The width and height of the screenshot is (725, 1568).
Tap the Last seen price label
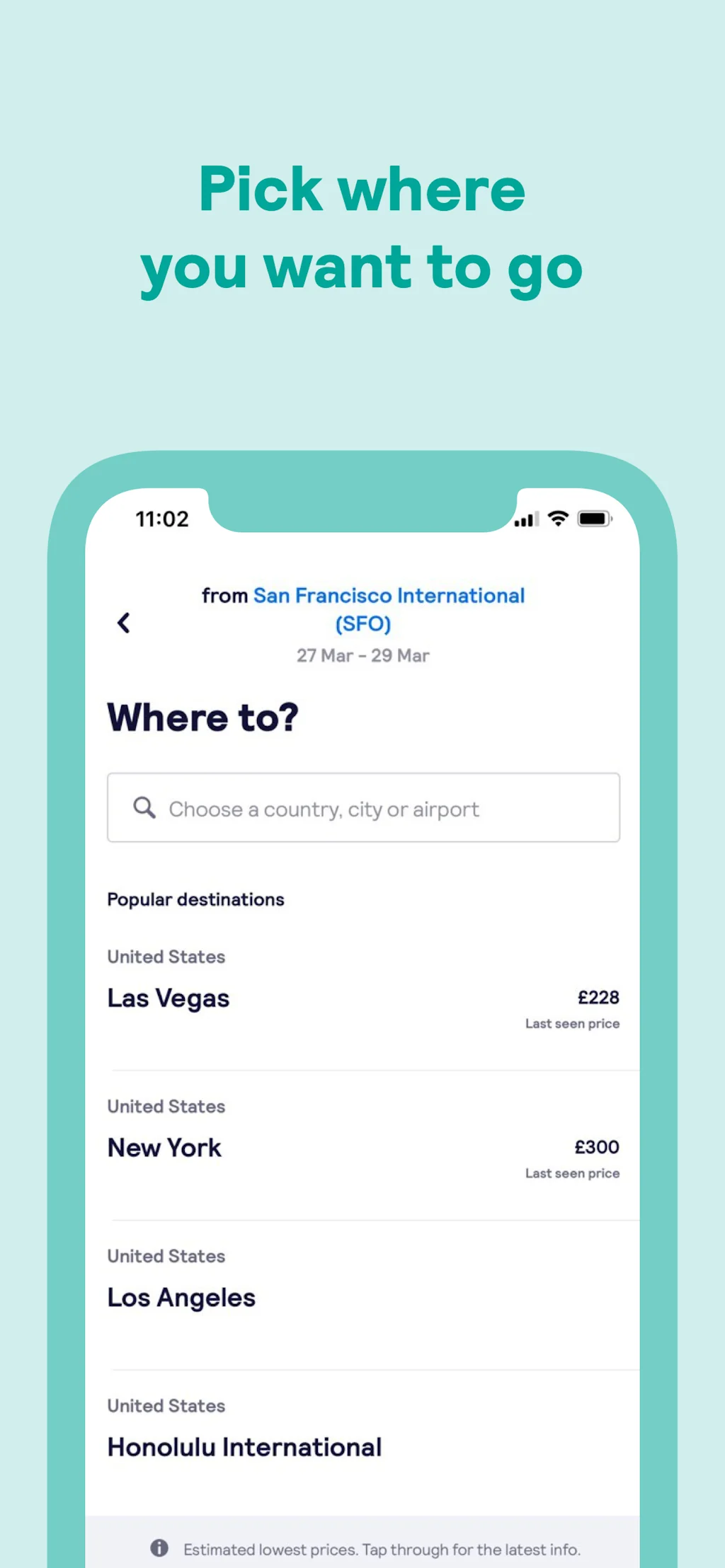click(572, 1023)
